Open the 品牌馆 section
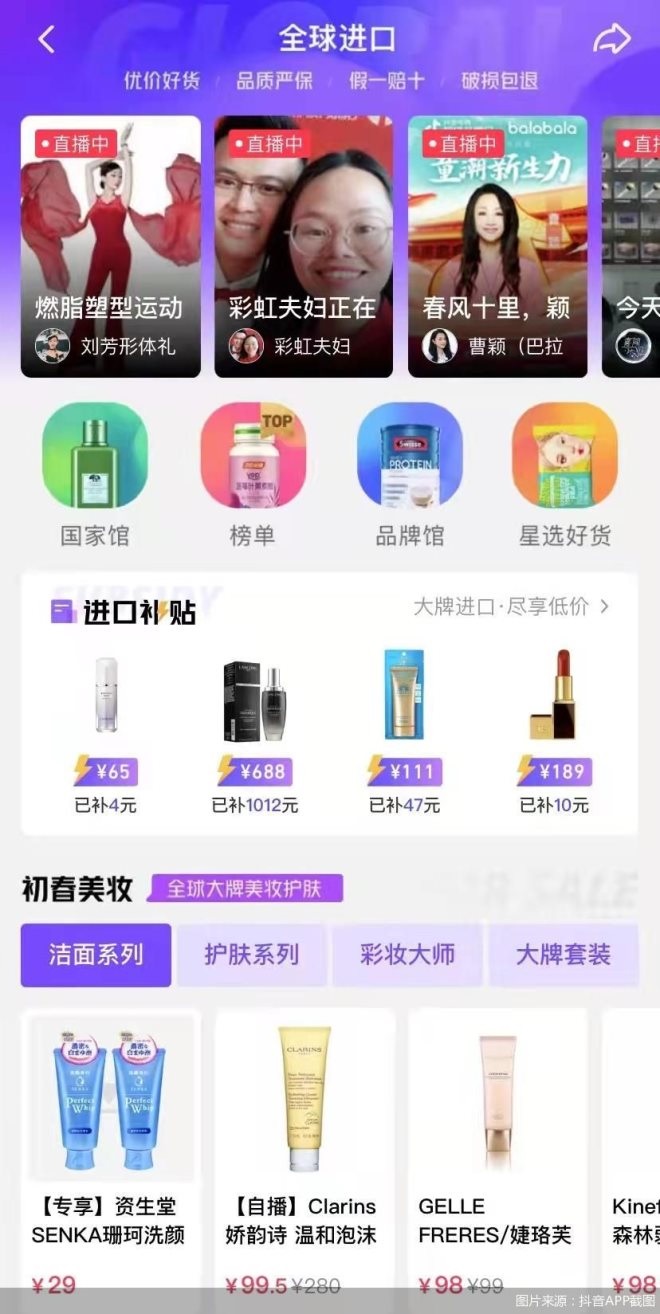 [409, 474]
